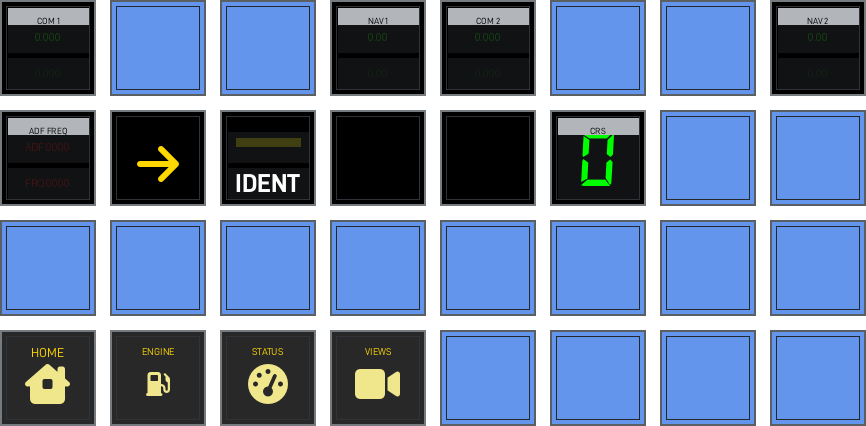Switch to the VIEWS camera page

378,378
